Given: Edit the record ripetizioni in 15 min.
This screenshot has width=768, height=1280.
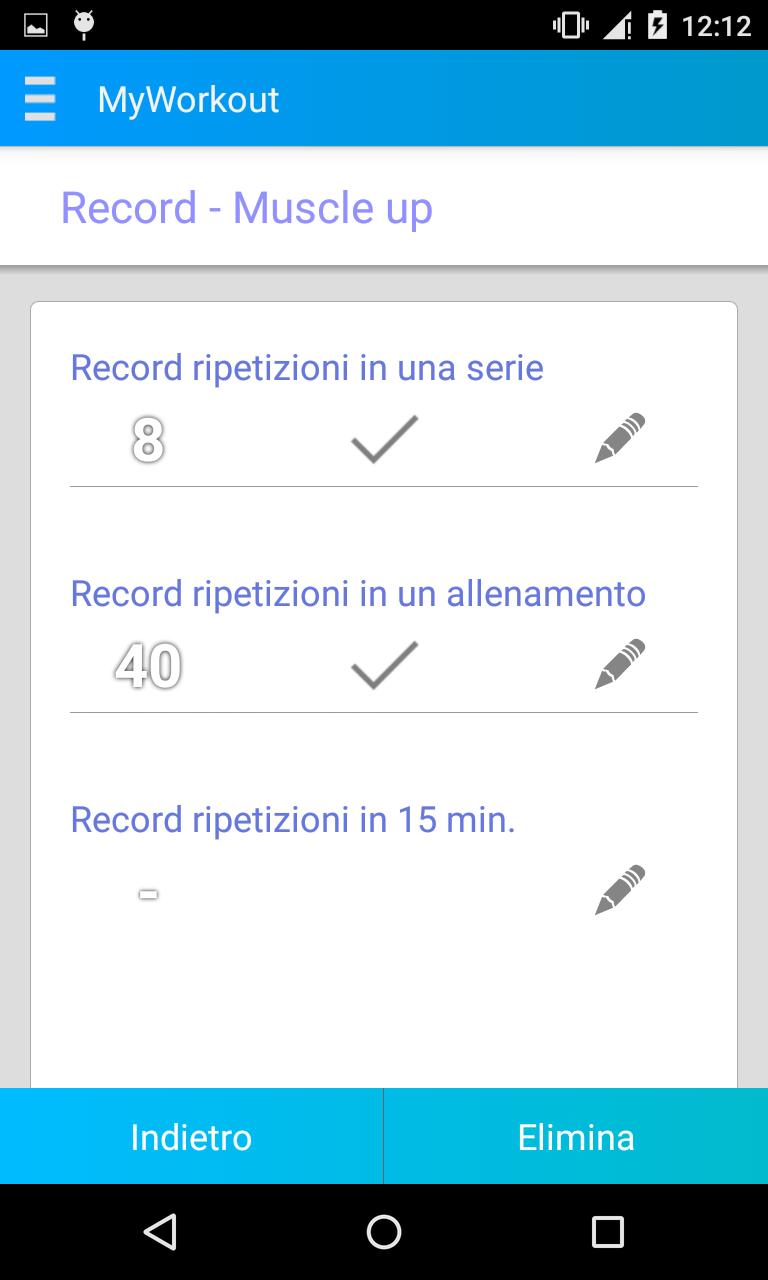Looking at the screenshot, I should click(620, 890).
